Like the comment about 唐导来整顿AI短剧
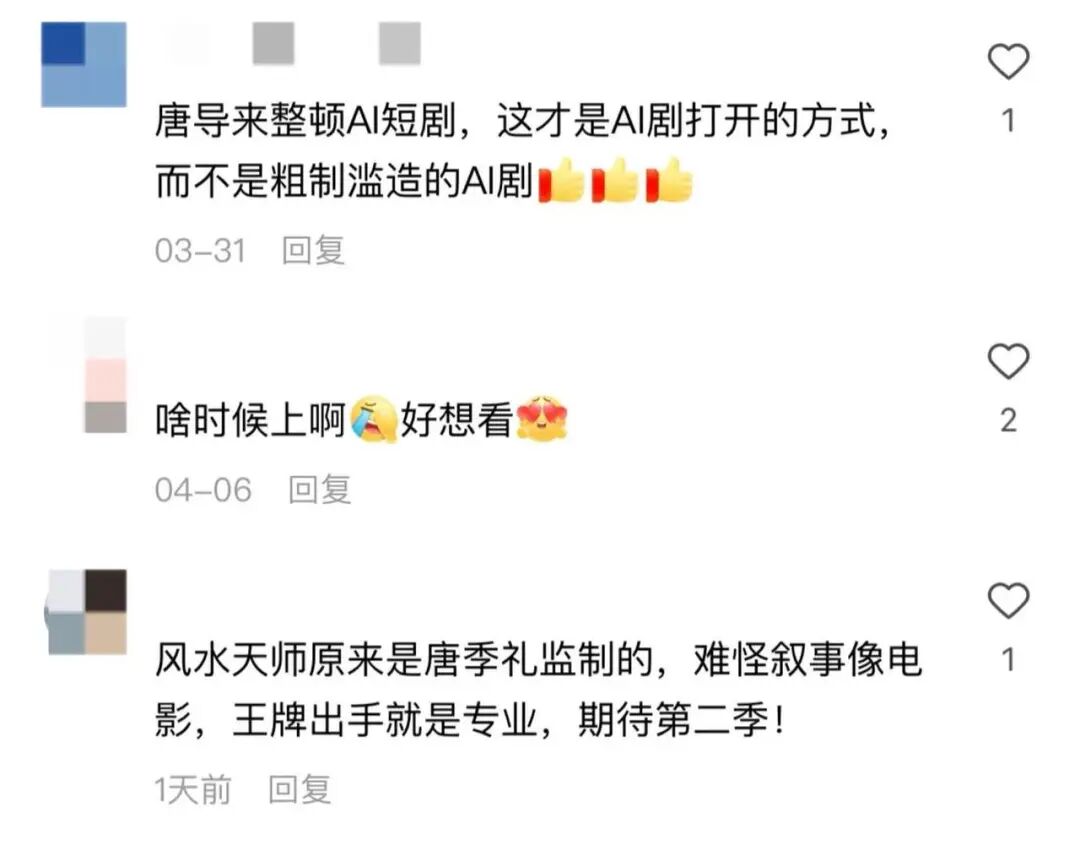1080x845 pixels. coord(1008,63)
